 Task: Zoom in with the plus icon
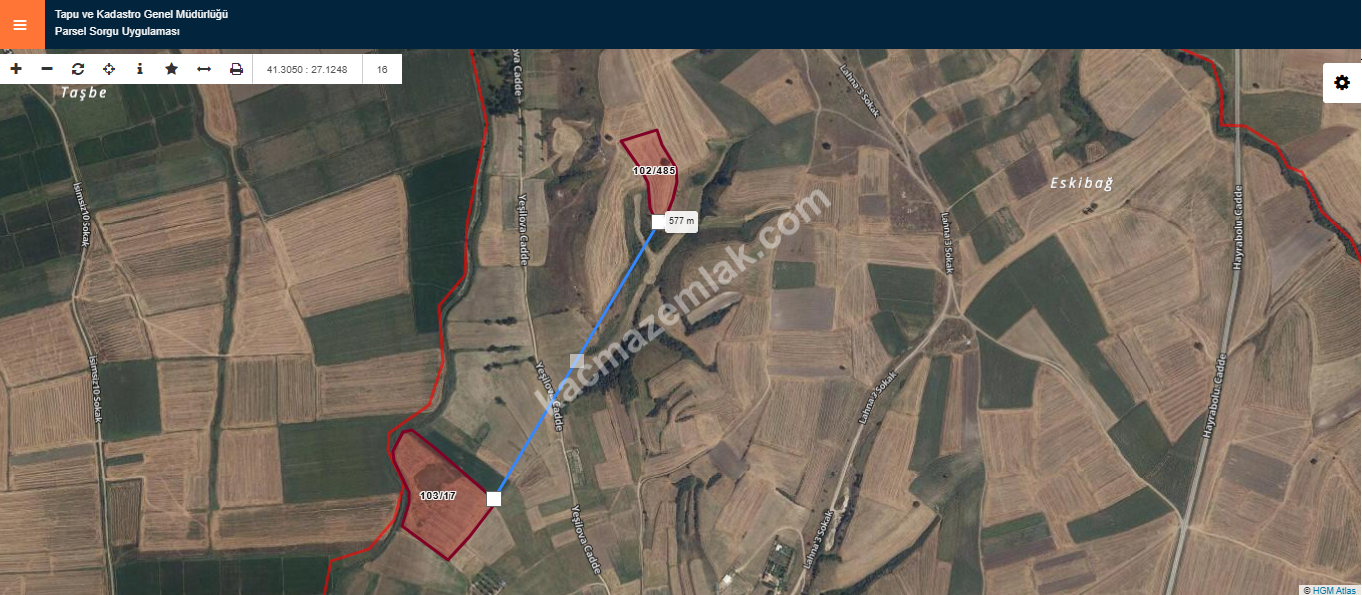tap(16, 69)
